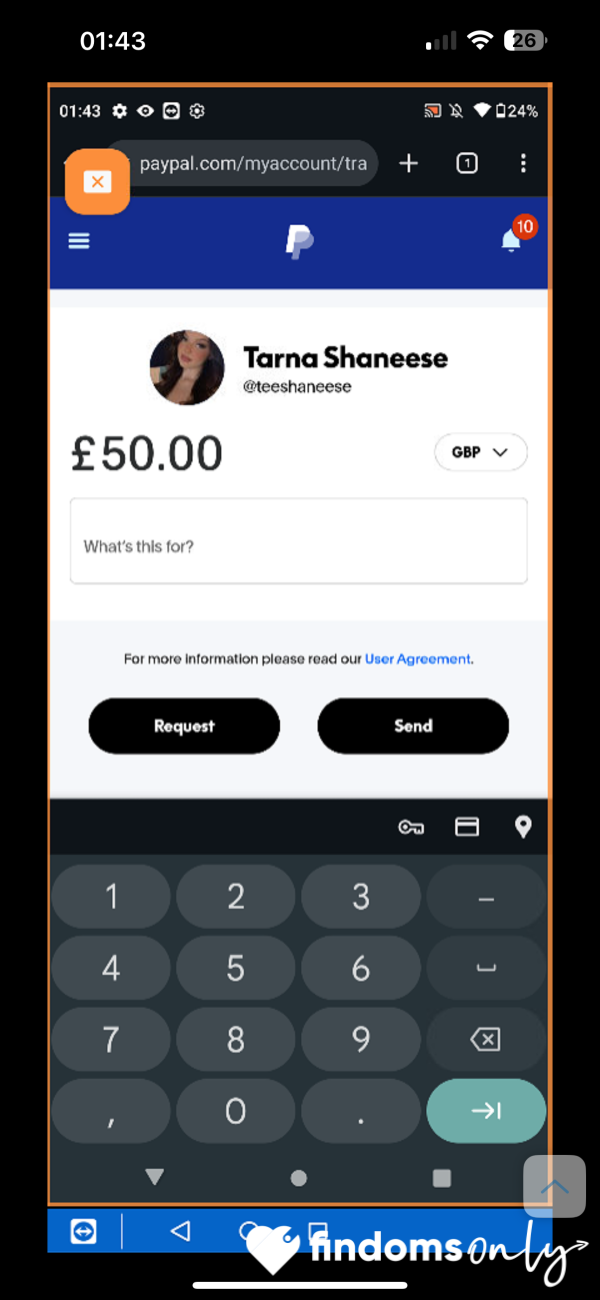The height and width of the screenshot is (1300, 600).
Task: Tap the backspace key on the keypad
Action: click(x=486, y=1040)
